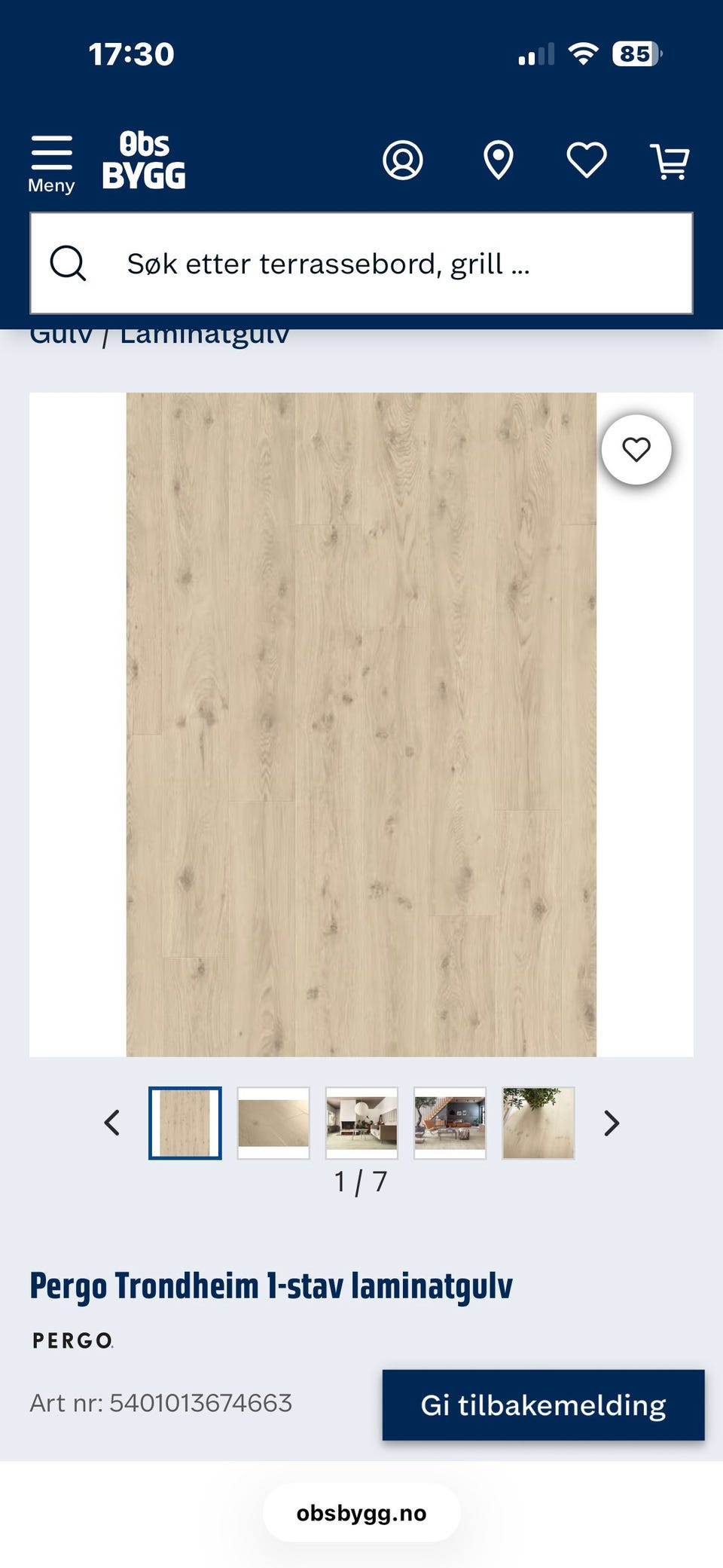Open the store locator pin
This screenshot has height=1568, width=723.
click(498, 160)
